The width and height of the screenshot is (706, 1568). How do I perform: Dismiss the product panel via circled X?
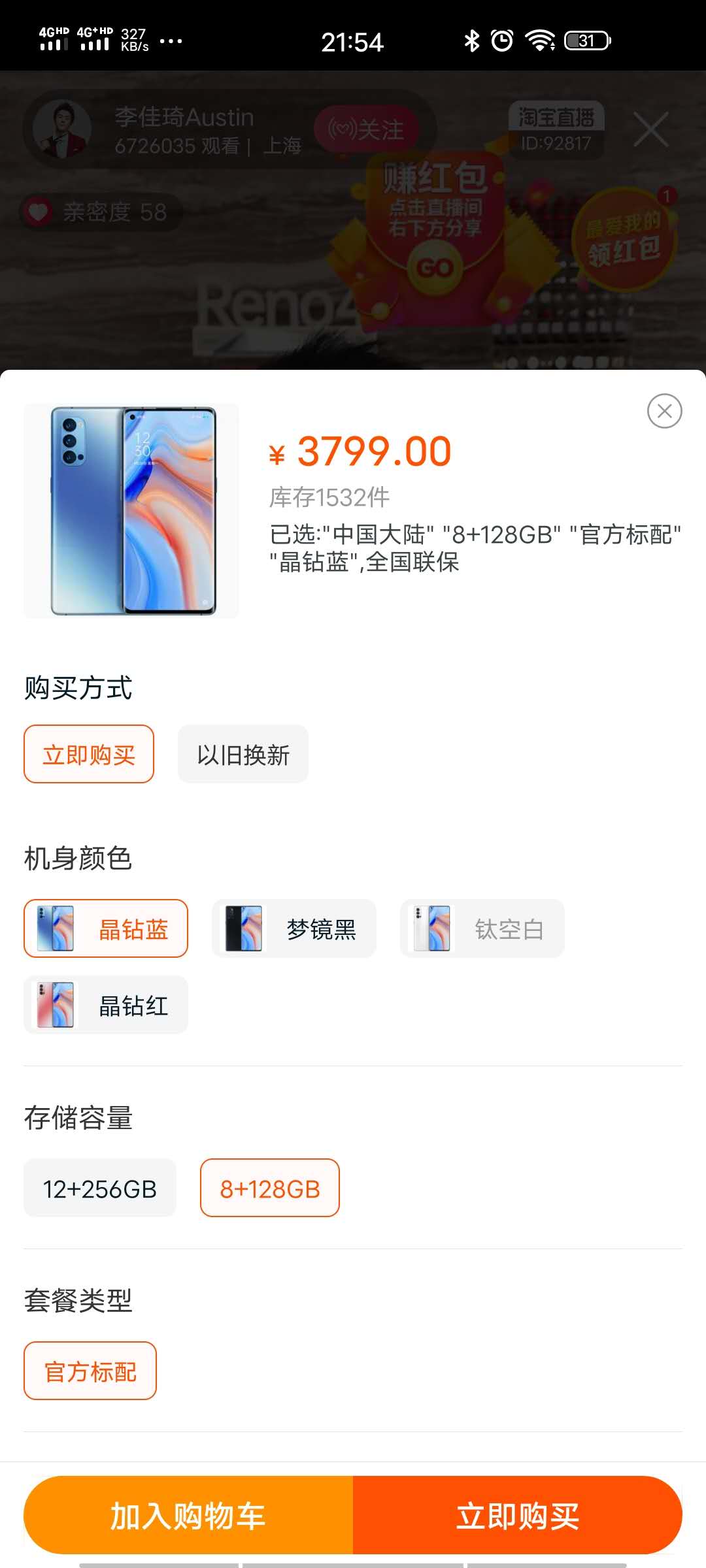point(665,410)
